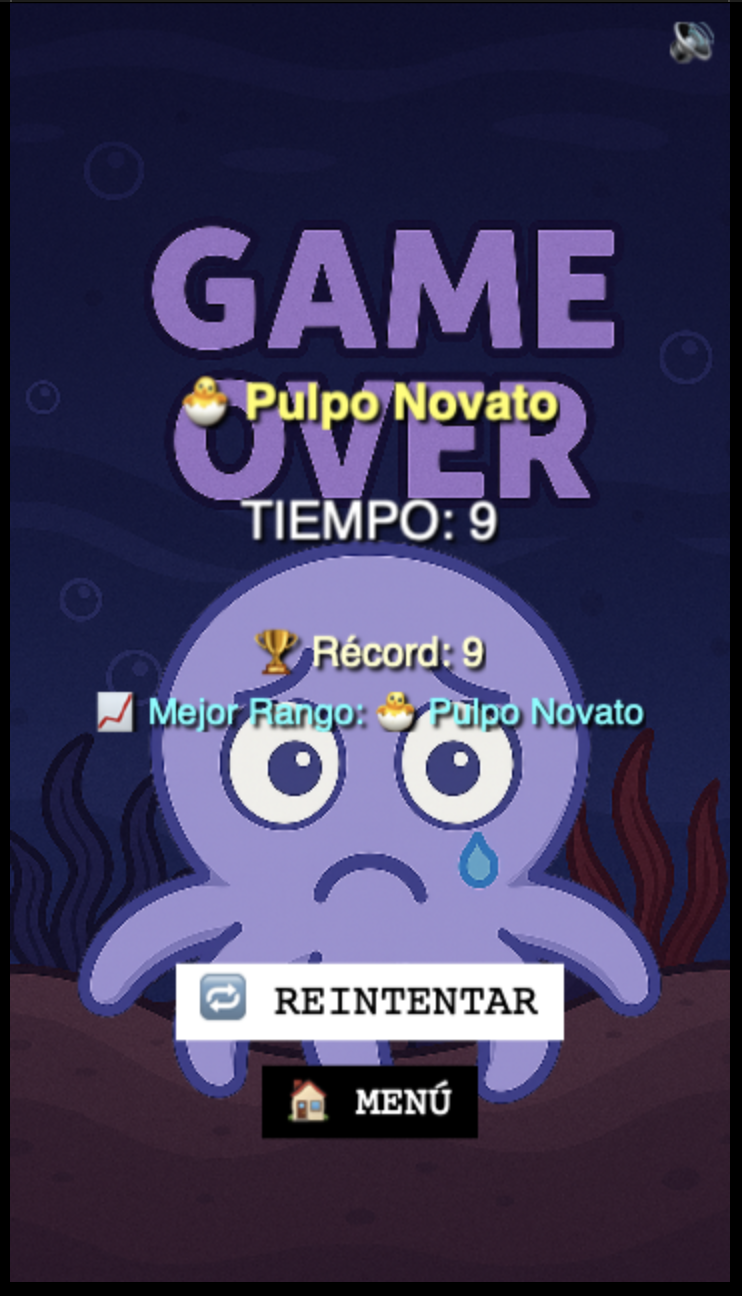Image resolution: width=742 pixels, height=1296 pixels.
Task: Return to the main MENÚ
Action: (x=369, y=1102)
